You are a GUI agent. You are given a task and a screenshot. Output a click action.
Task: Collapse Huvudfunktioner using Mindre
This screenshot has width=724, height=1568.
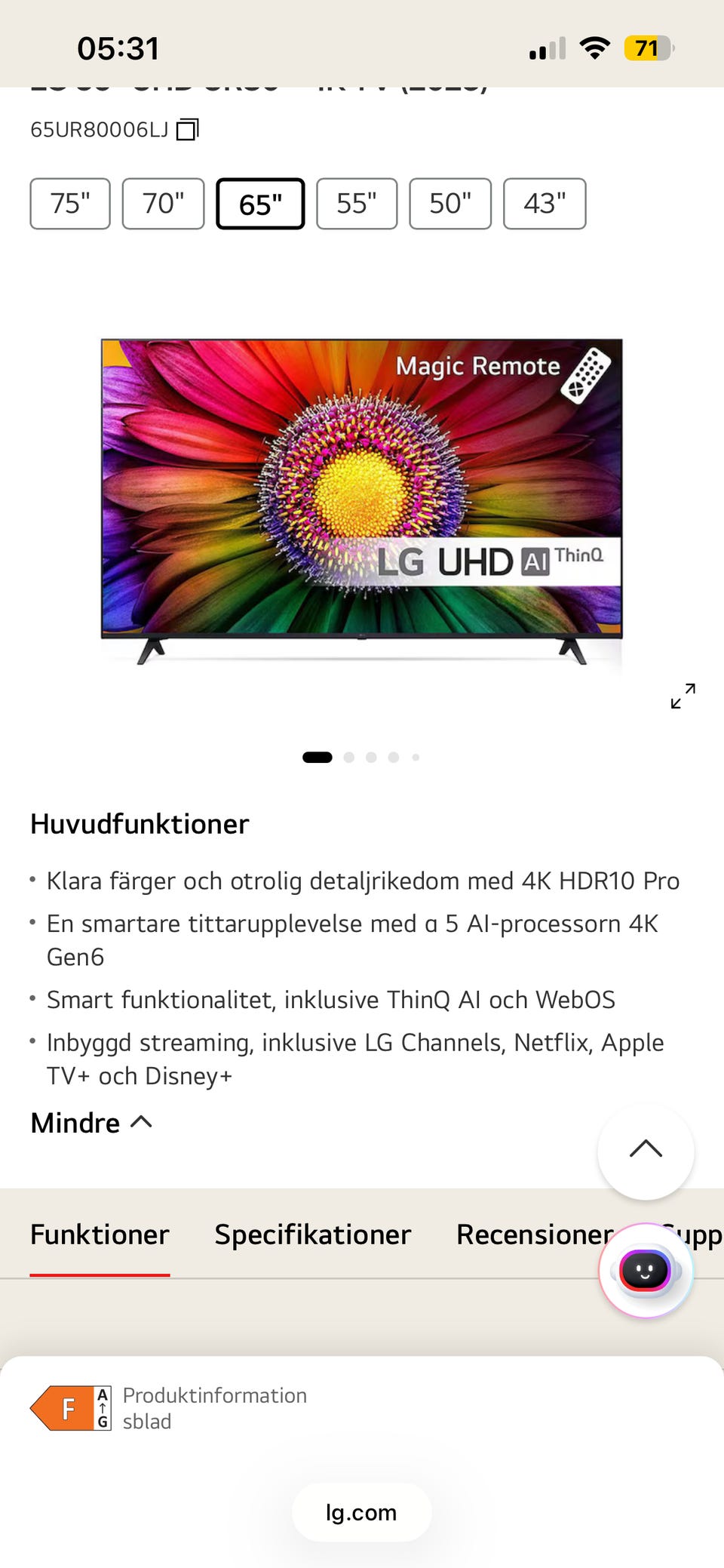[90, 1123]
